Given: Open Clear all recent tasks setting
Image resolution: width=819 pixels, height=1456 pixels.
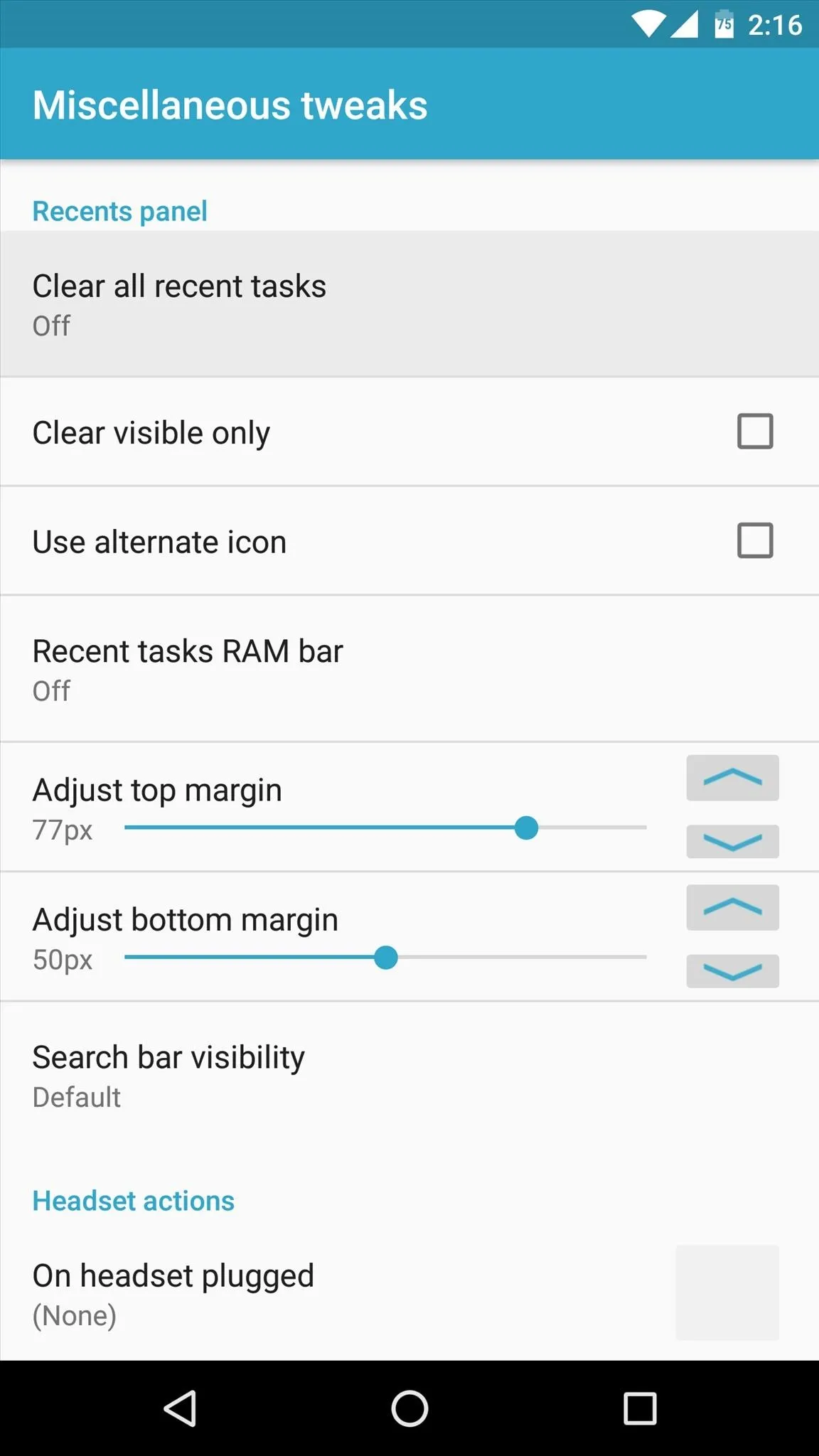Looking at the screenshot, I should pyautogui.click(x=409, y=304).
